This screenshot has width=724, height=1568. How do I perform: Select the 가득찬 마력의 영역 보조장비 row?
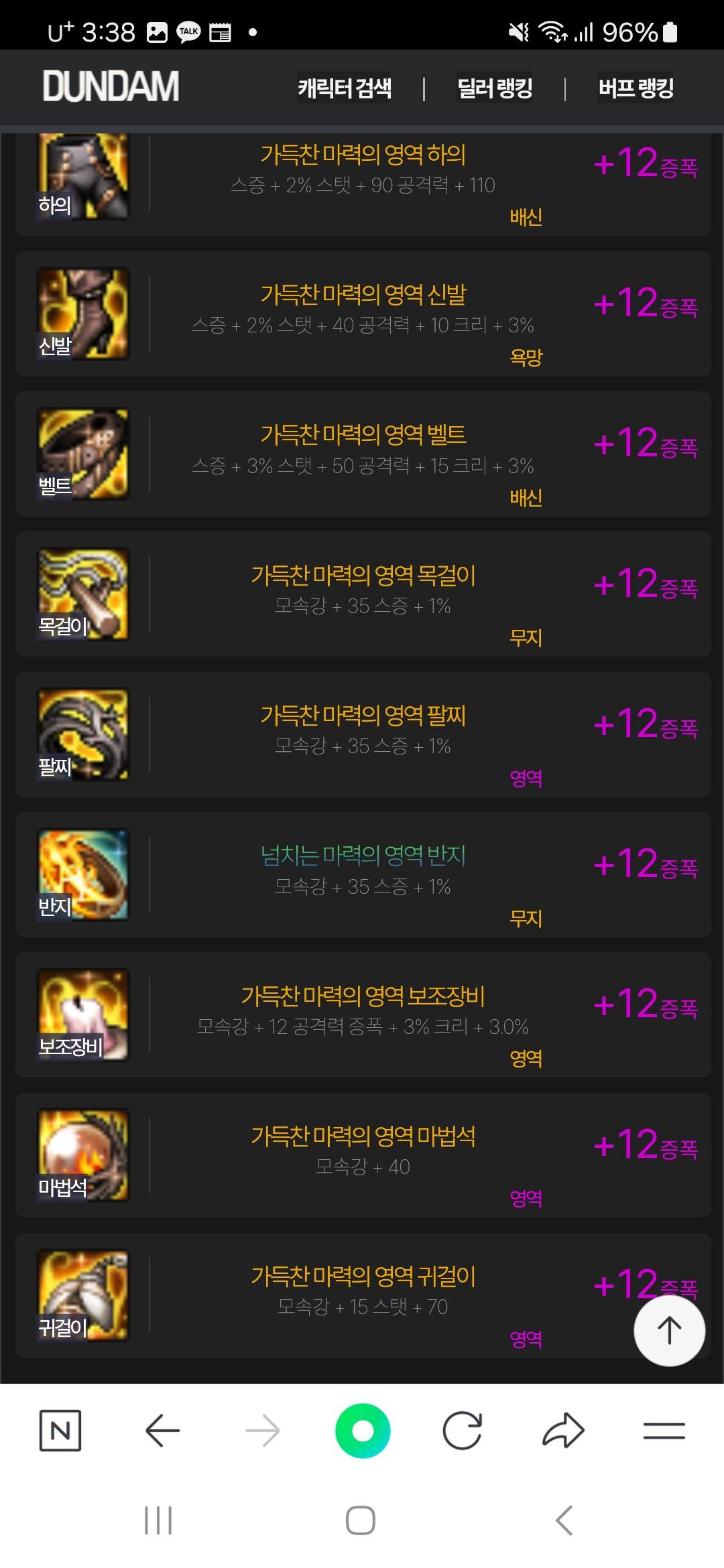363,1015
